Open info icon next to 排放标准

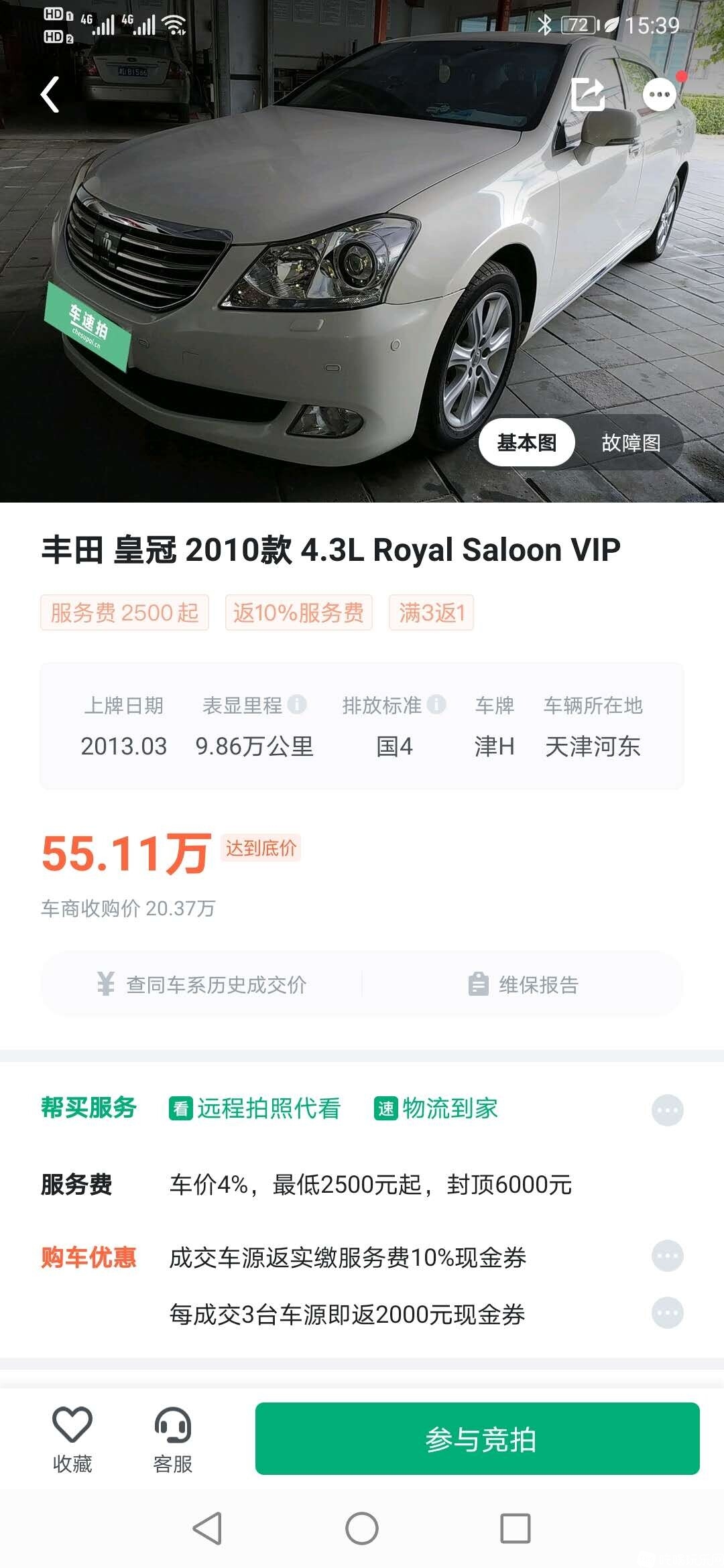(436, 704)
